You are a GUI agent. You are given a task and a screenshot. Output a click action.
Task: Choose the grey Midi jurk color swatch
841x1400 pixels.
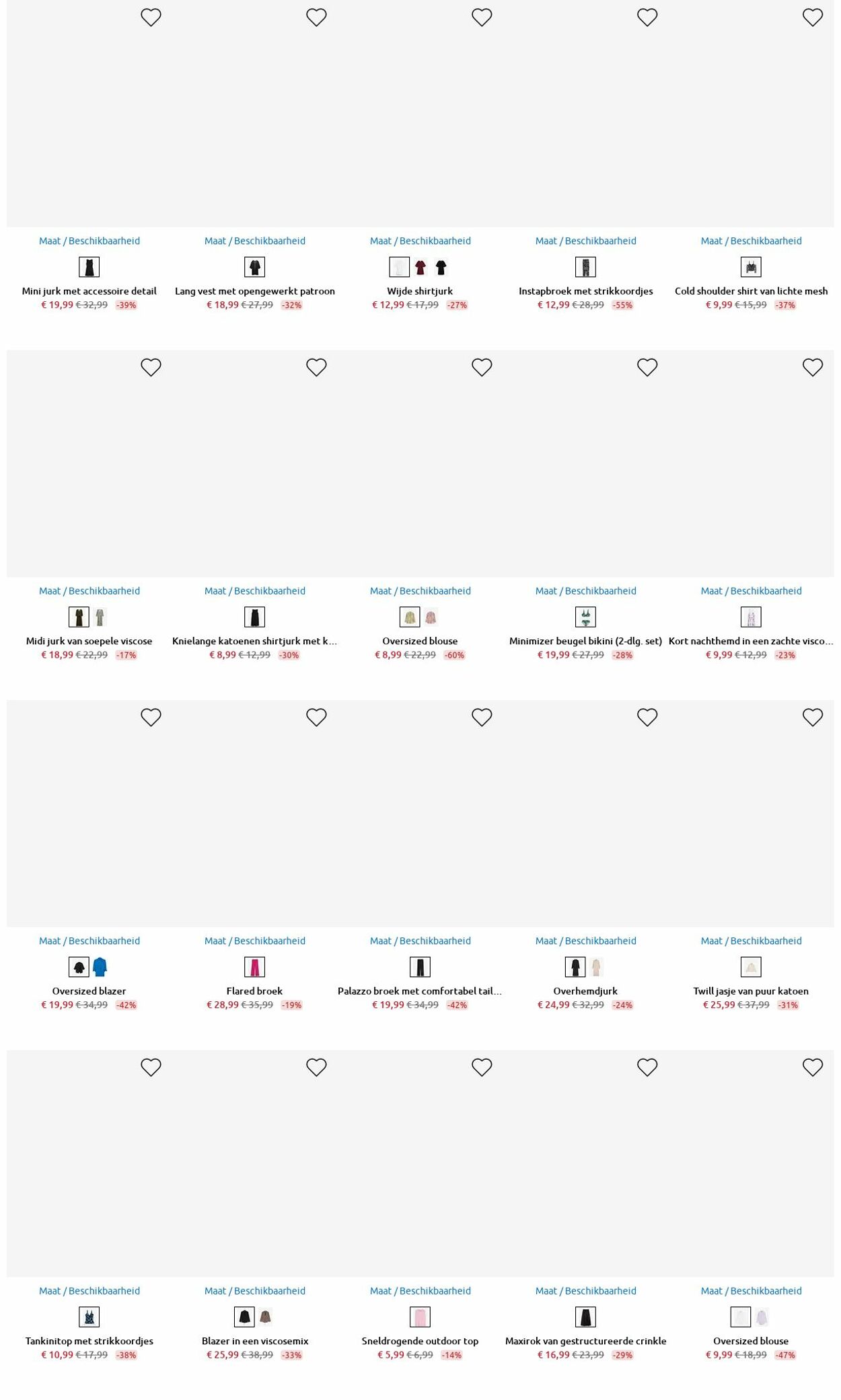pyautogui.click(x=100, y=617)
